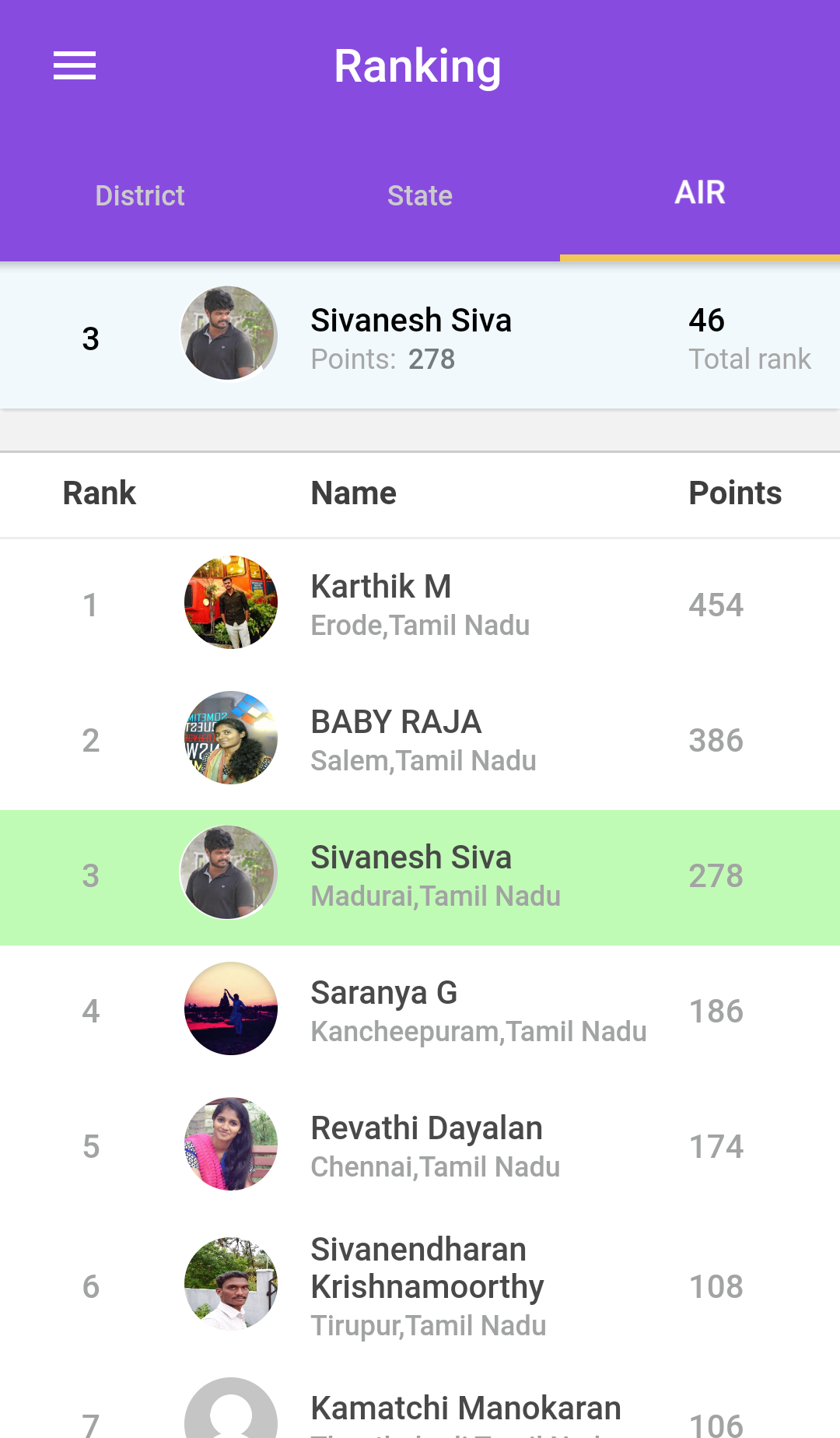This screenshot has height=1438, width=840.
Task: Open Sivanendharan Krishnamoorthy's ranking entry
Action: (x=420, y=1286)
